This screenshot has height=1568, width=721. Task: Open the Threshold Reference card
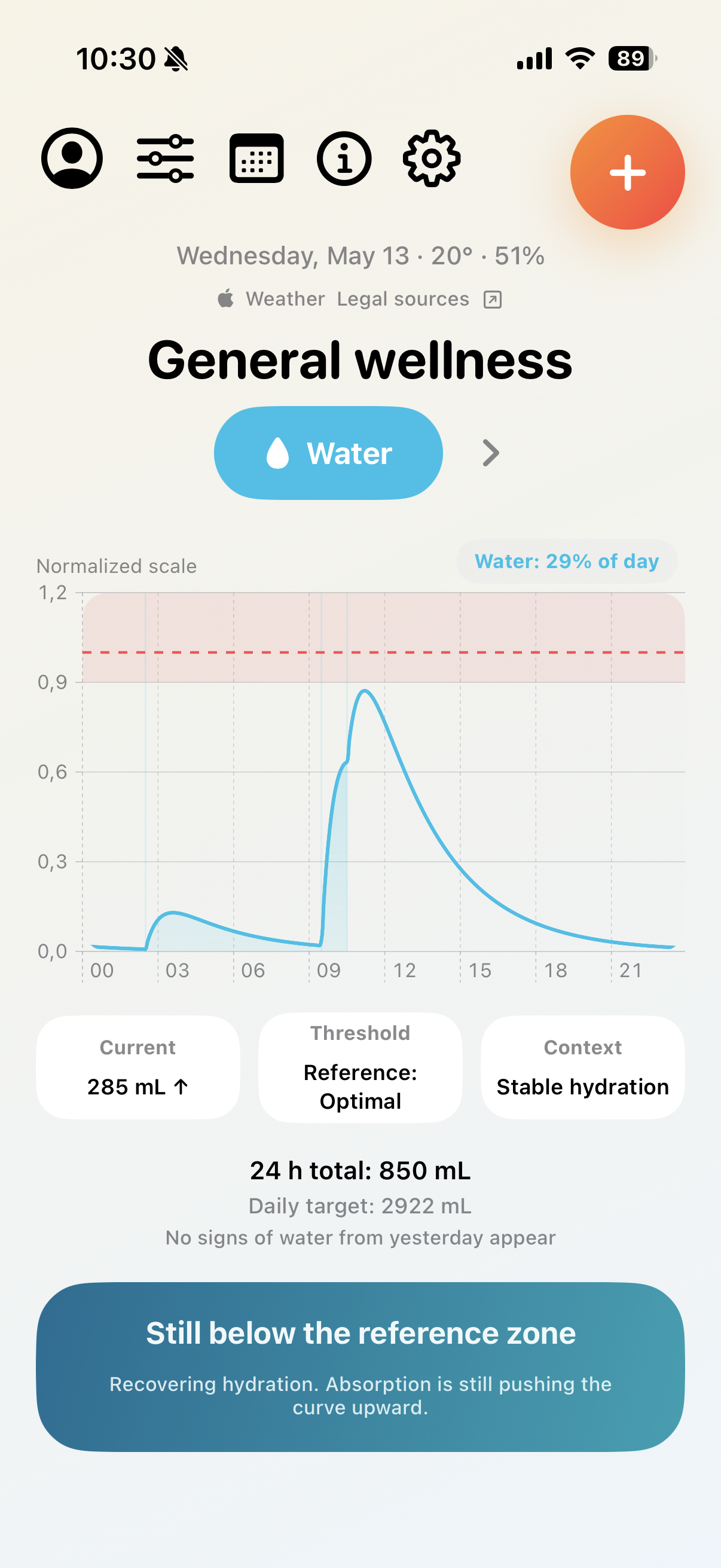pos(360,1067)
